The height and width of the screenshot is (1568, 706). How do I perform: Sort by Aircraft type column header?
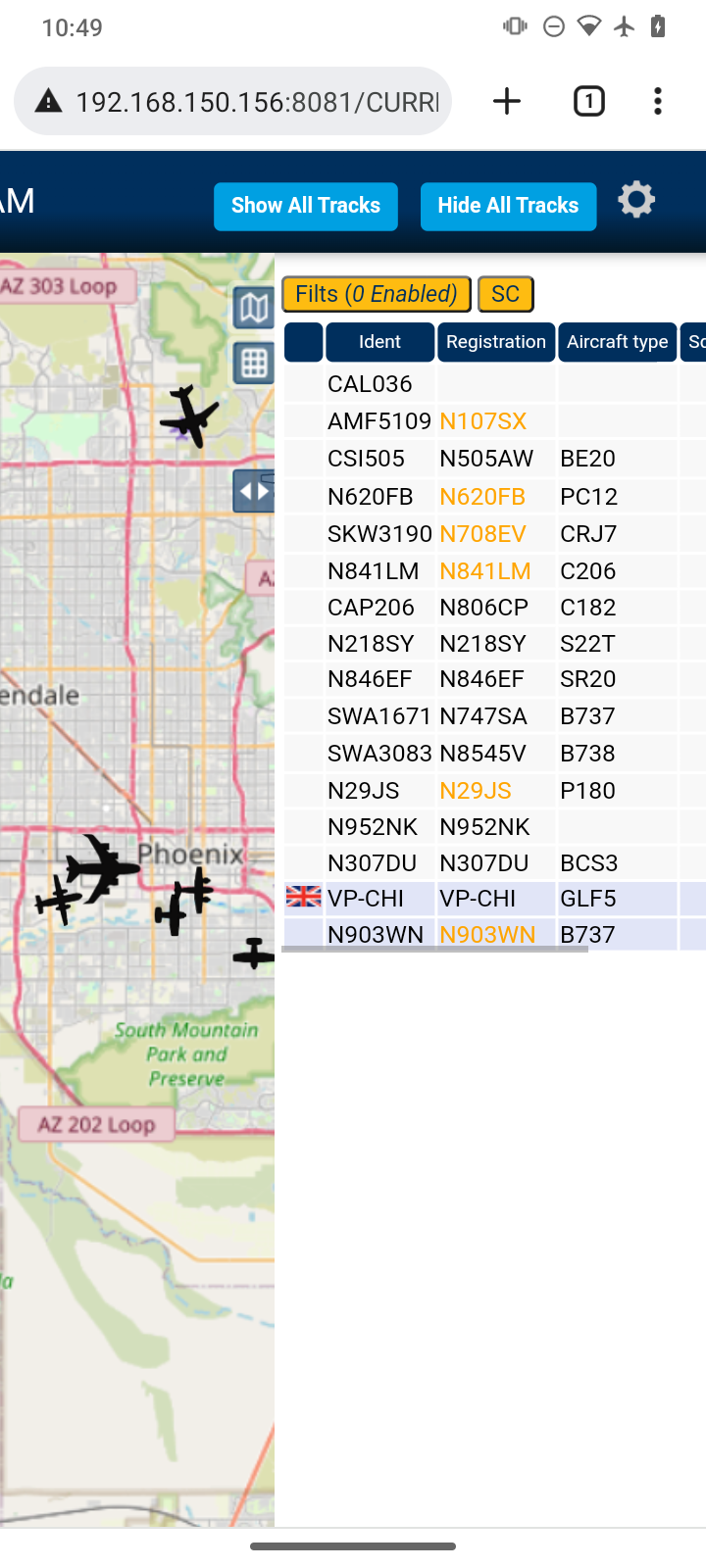618,342
